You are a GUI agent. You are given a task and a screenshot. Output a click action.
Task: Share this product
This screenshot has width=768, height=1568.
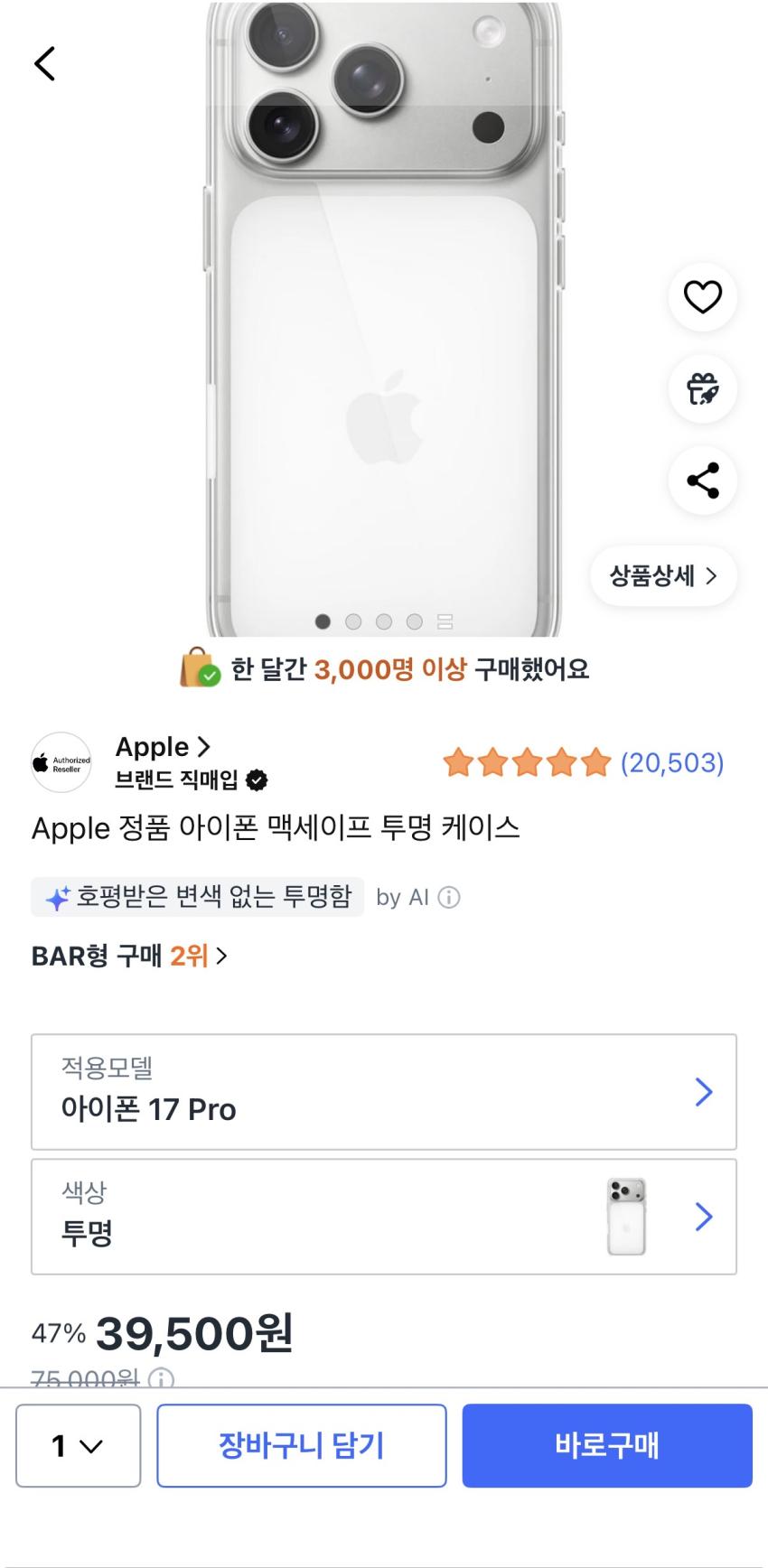pyautogui.click(x=702, y=481)
